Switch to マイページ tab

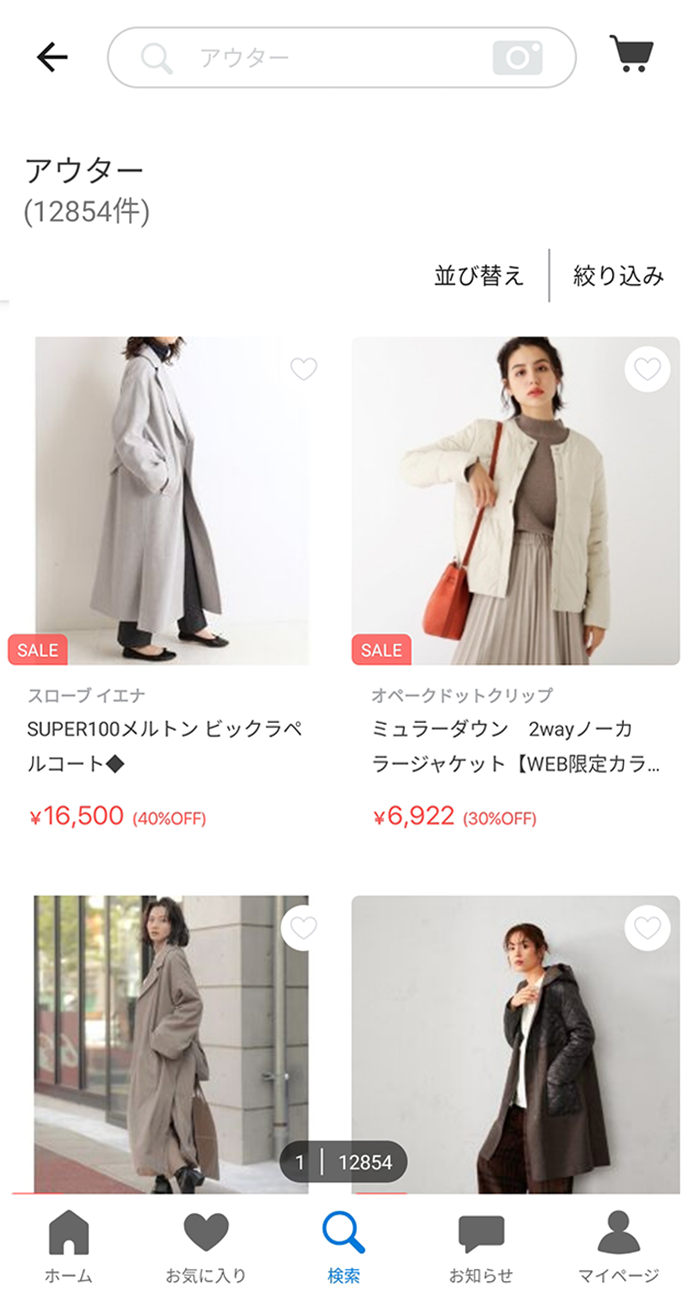(618, 1246)
